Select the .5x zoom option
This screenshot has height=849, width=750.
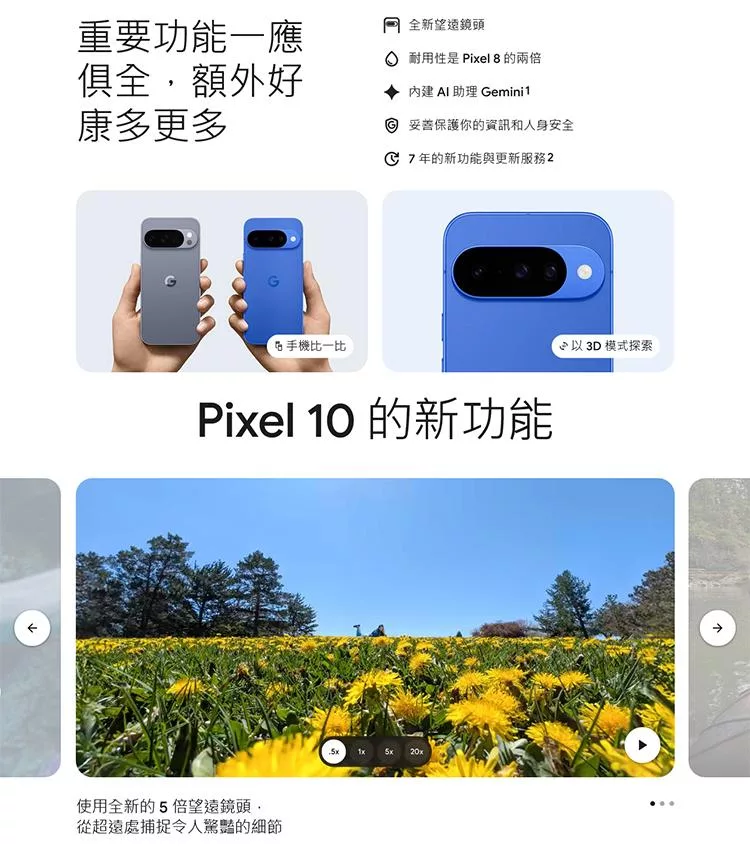tap(334, 751)
